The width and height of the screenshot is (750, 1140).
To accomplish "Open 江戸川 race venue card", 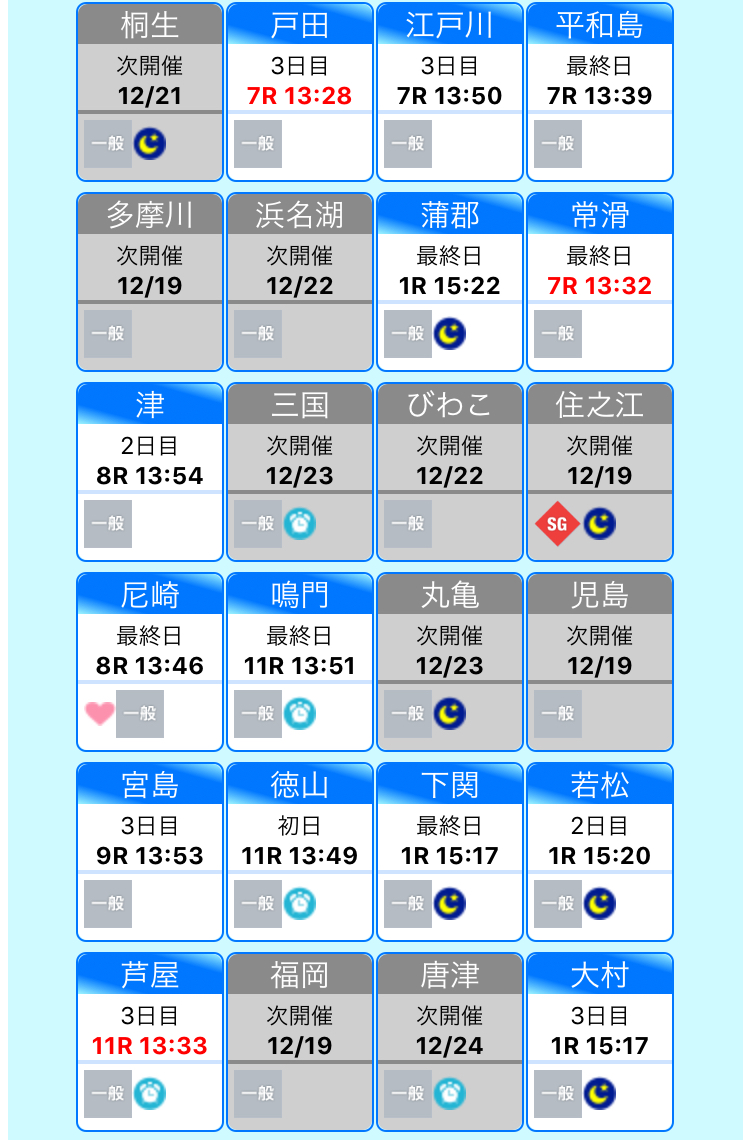I will (450, 92).
